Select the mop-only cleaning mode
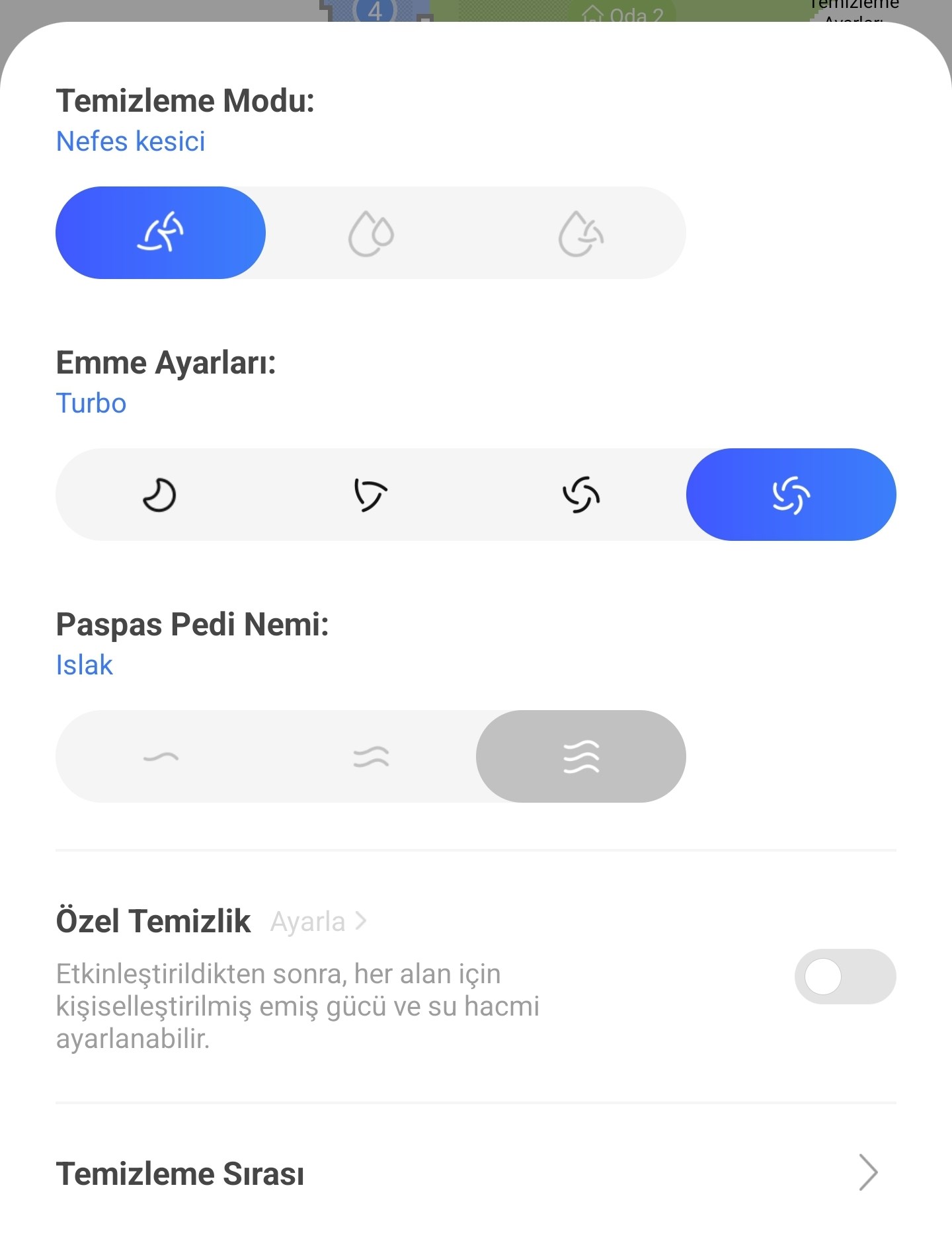The width and height of the screenshot is (952, 1249). (370, 233)
